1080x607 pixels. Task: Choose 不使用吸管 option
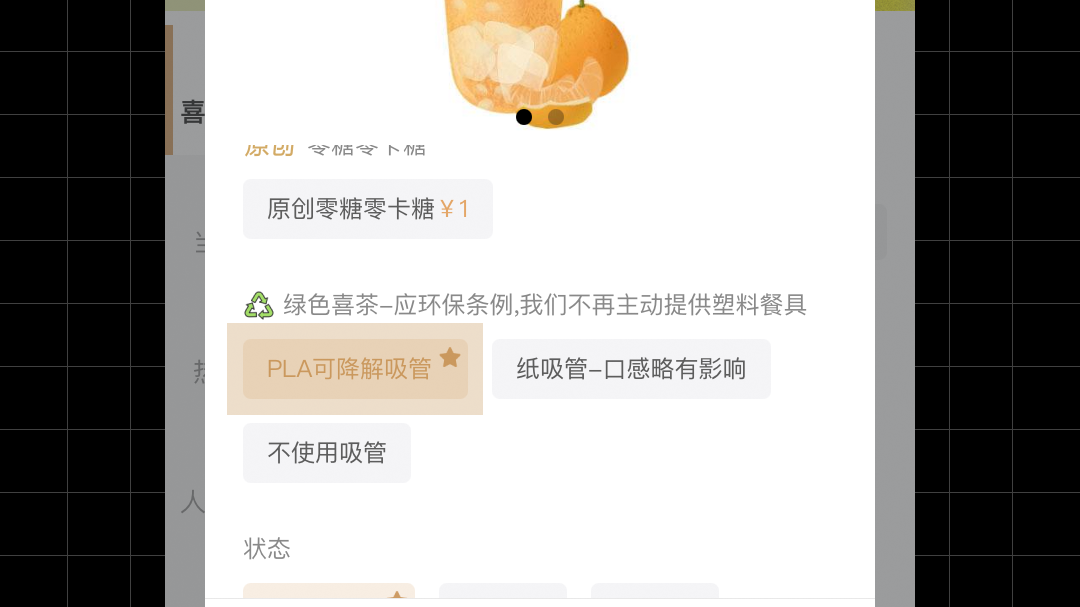click(326, 453)
